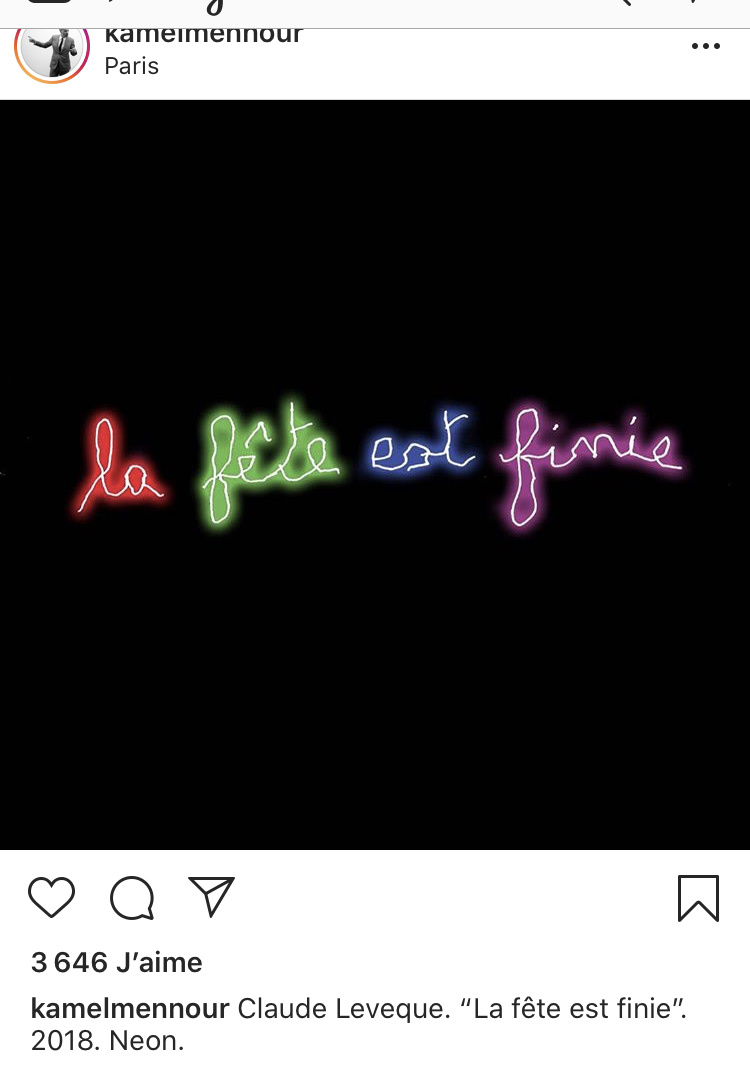Open the post's three-dot options menu
750x1073 pixels.
point(705,47)
